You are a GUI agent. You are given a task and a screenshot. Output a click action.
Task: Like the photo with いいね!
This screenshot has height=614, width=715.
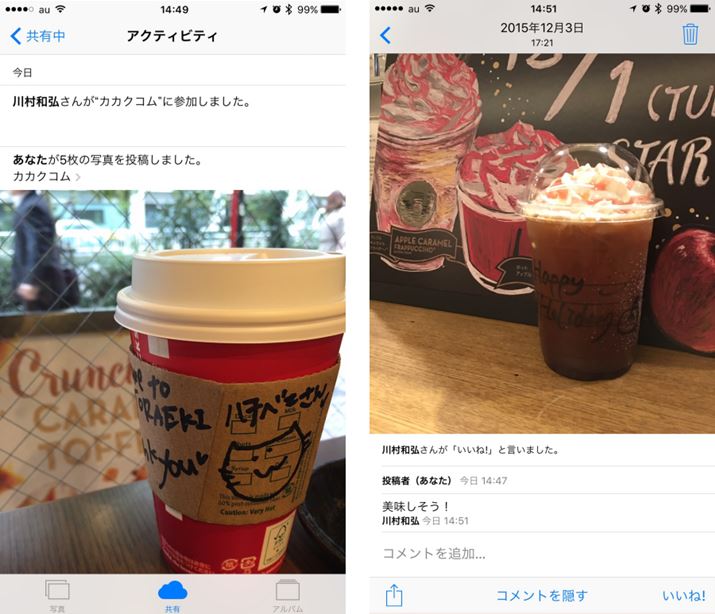tap(683, 595)
